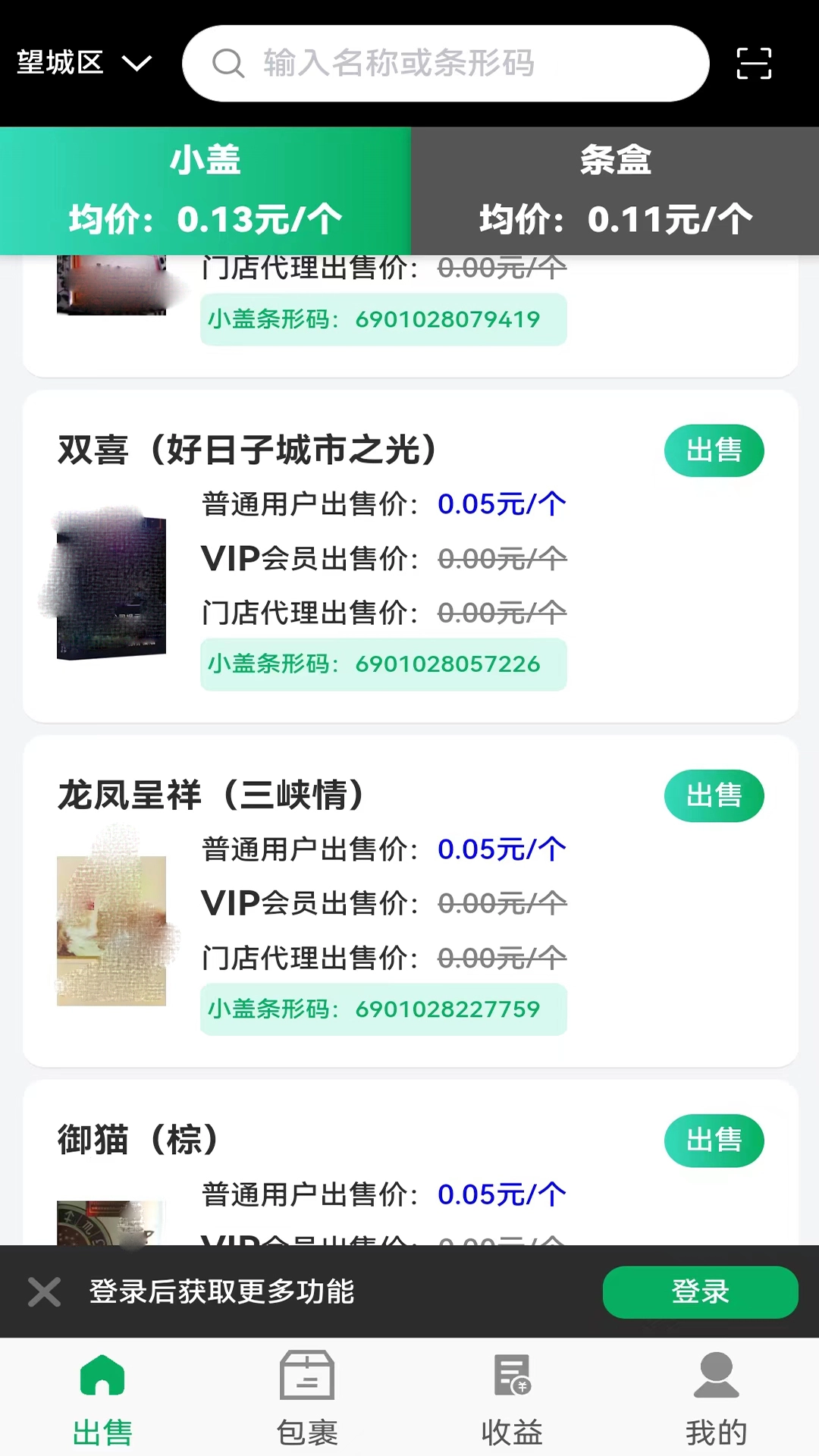819x1456 pixels.
Task: Tap the 龙凤呈祥 product thumbnail
Action: 111,931
